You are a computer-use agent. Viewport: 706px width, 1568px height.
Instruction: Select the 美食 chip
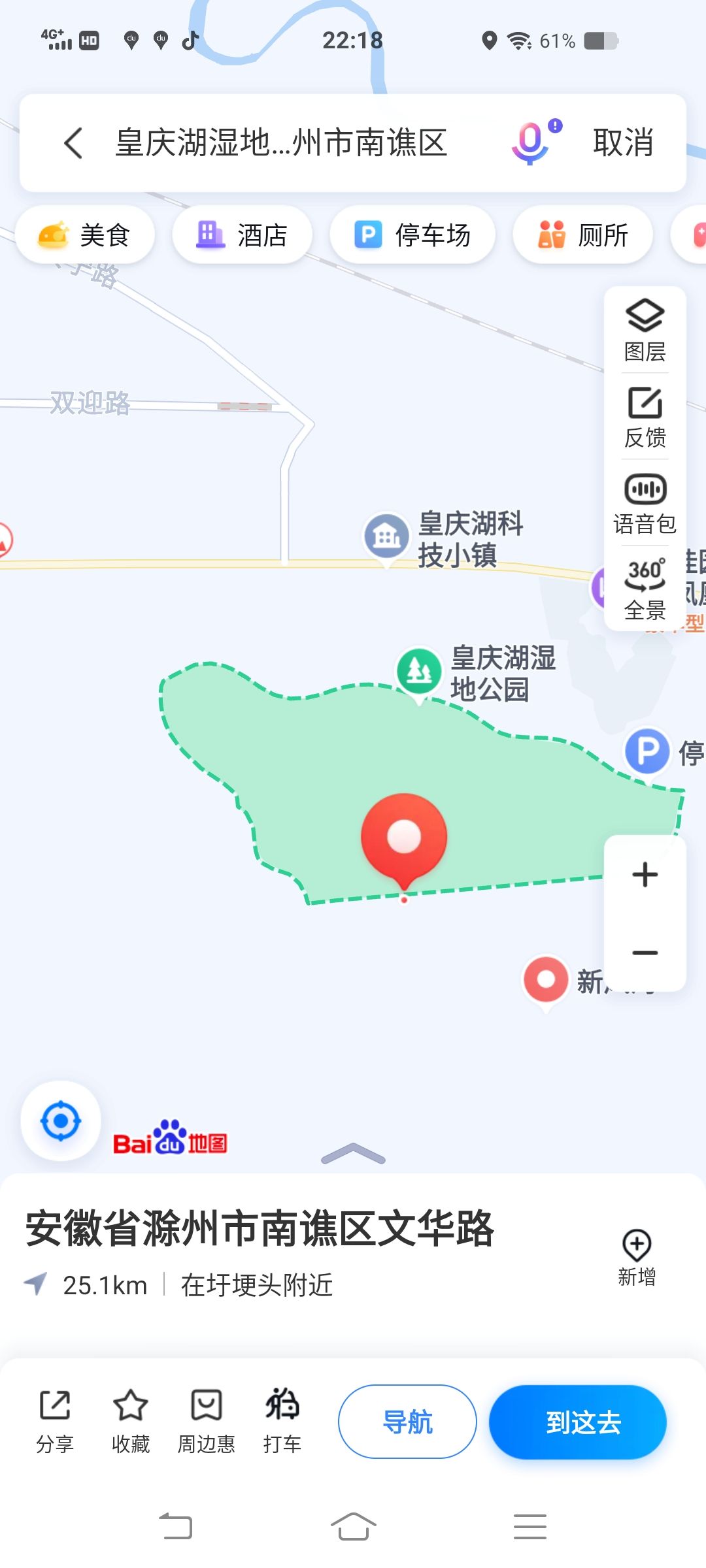click(x=85, y=235)
